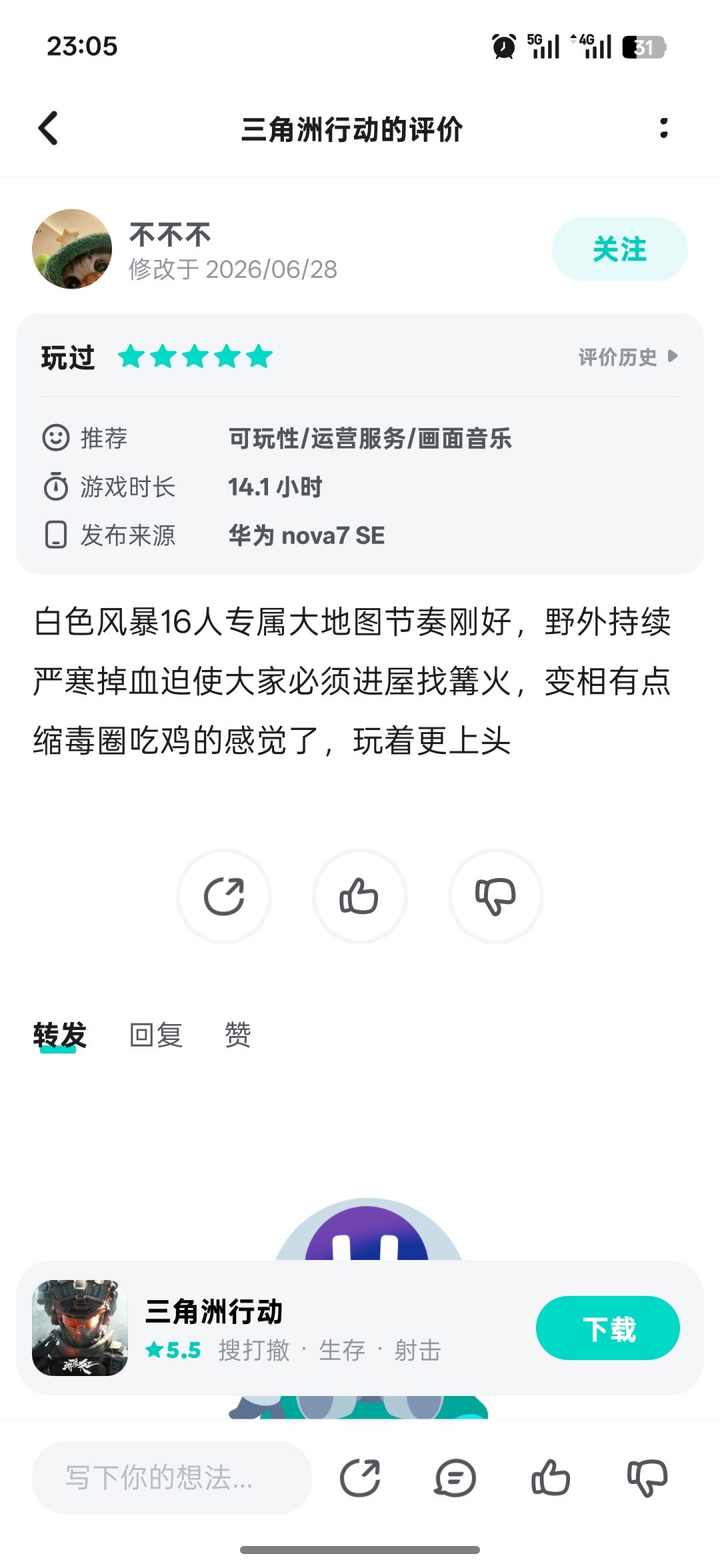Image resolution: width=720 pixels, height=1568 pixels.
Task: Open the 三角洲行动 game card
Action: [280, 1328]
